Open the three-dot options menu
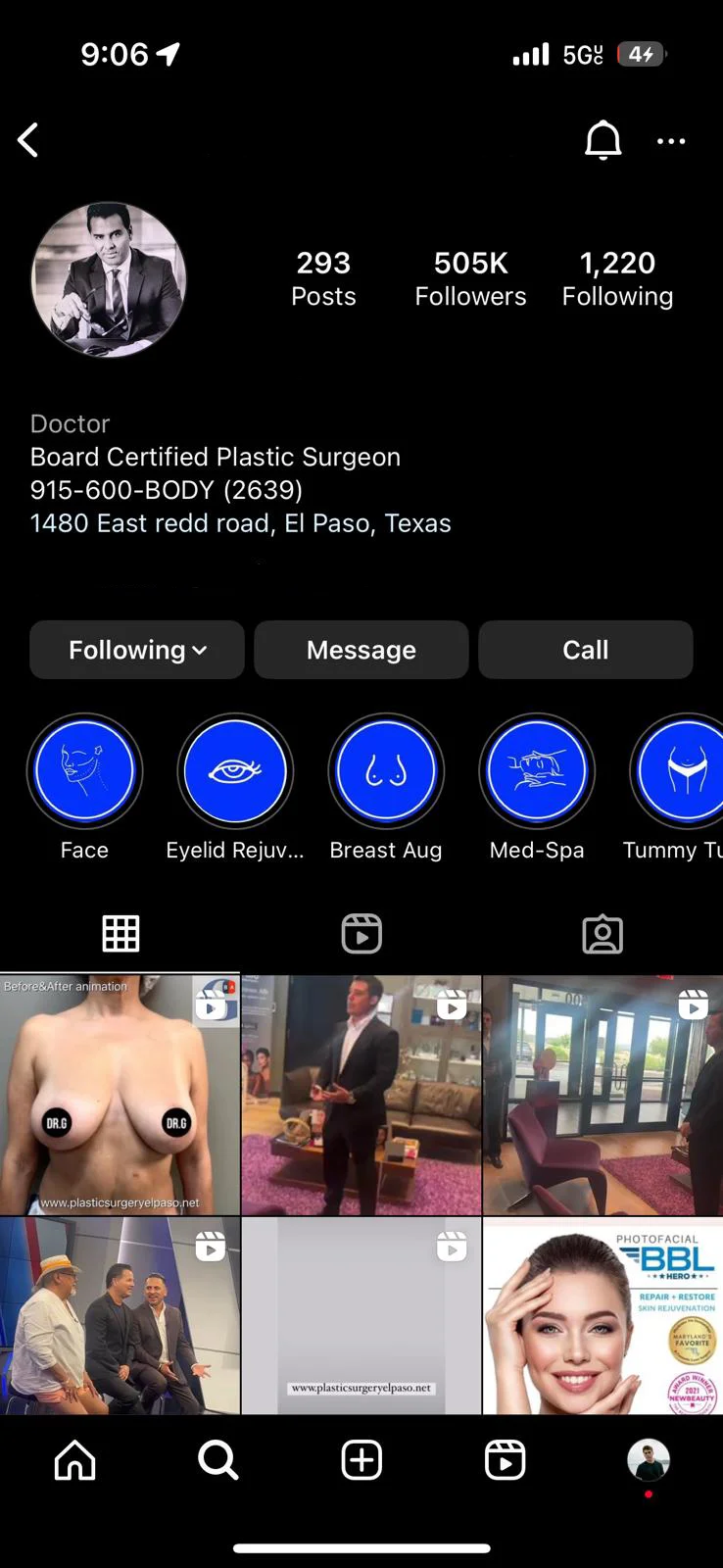The image size is (723, 1568). pos(671,141)
